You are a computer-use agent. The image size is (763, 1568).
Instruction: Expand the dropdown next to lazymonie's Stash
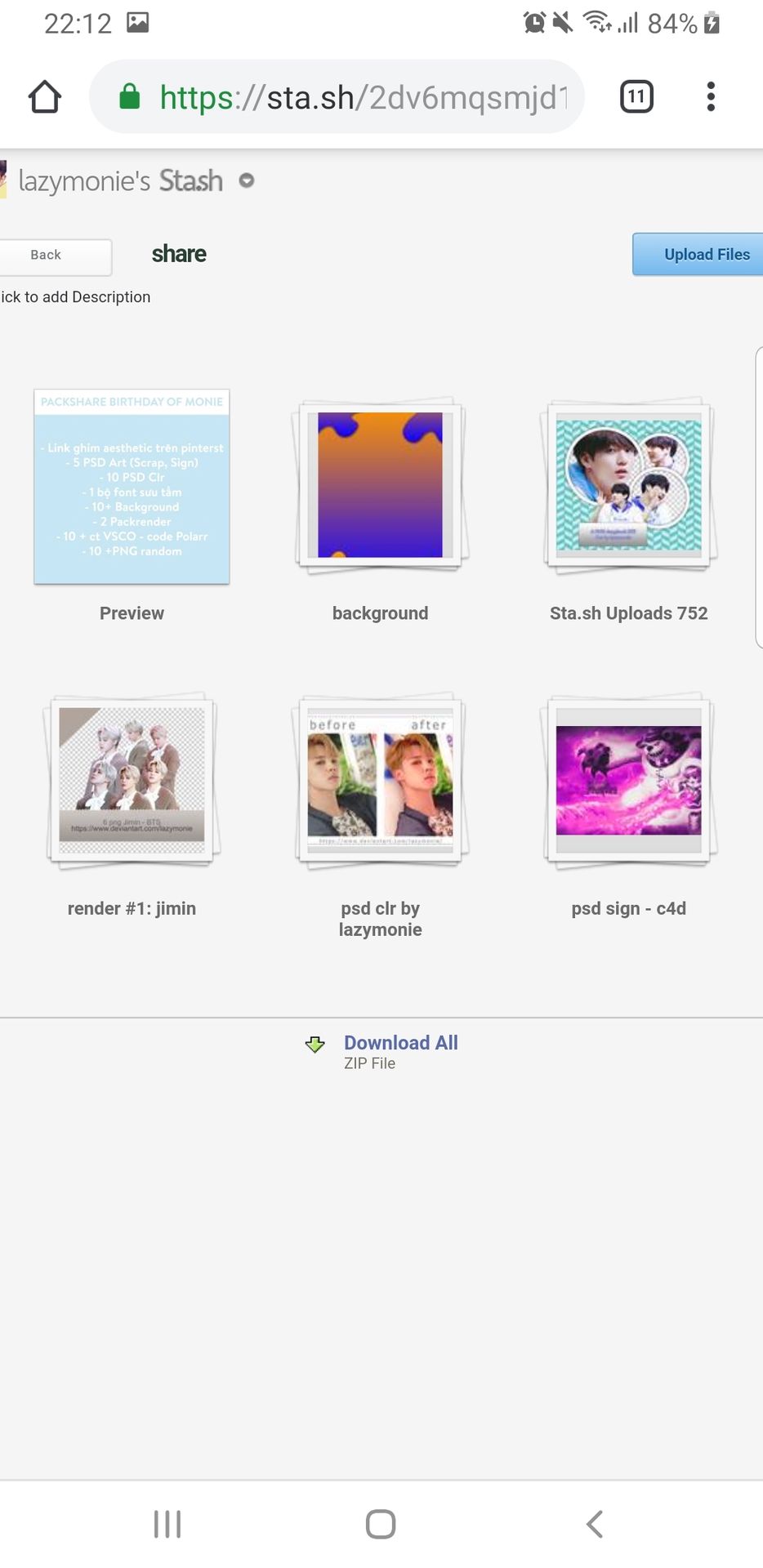click(247, 180)
